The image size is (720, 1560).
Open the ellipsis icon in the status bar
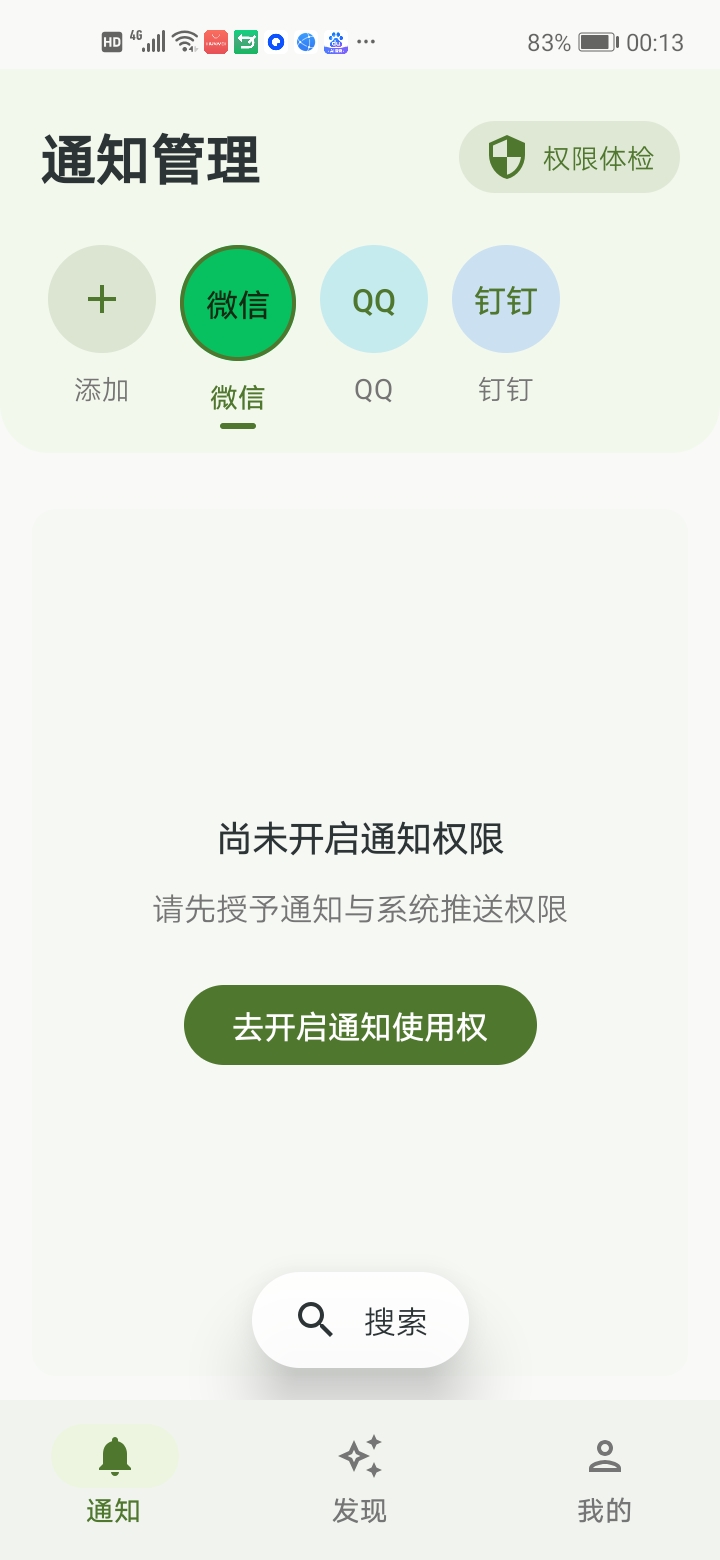(x=366, y=42)
